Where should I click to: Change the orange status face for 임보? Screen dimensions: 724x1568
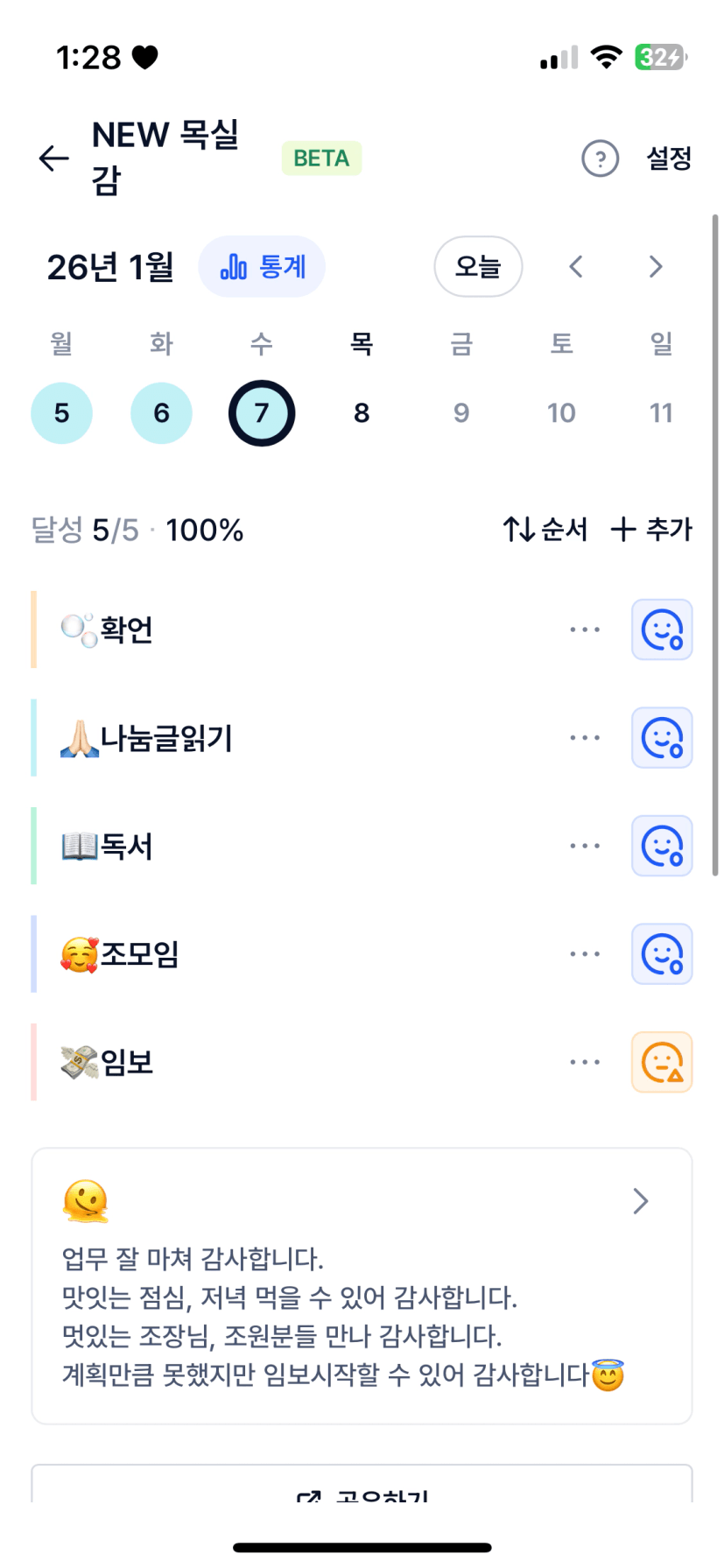(662, 1062)
